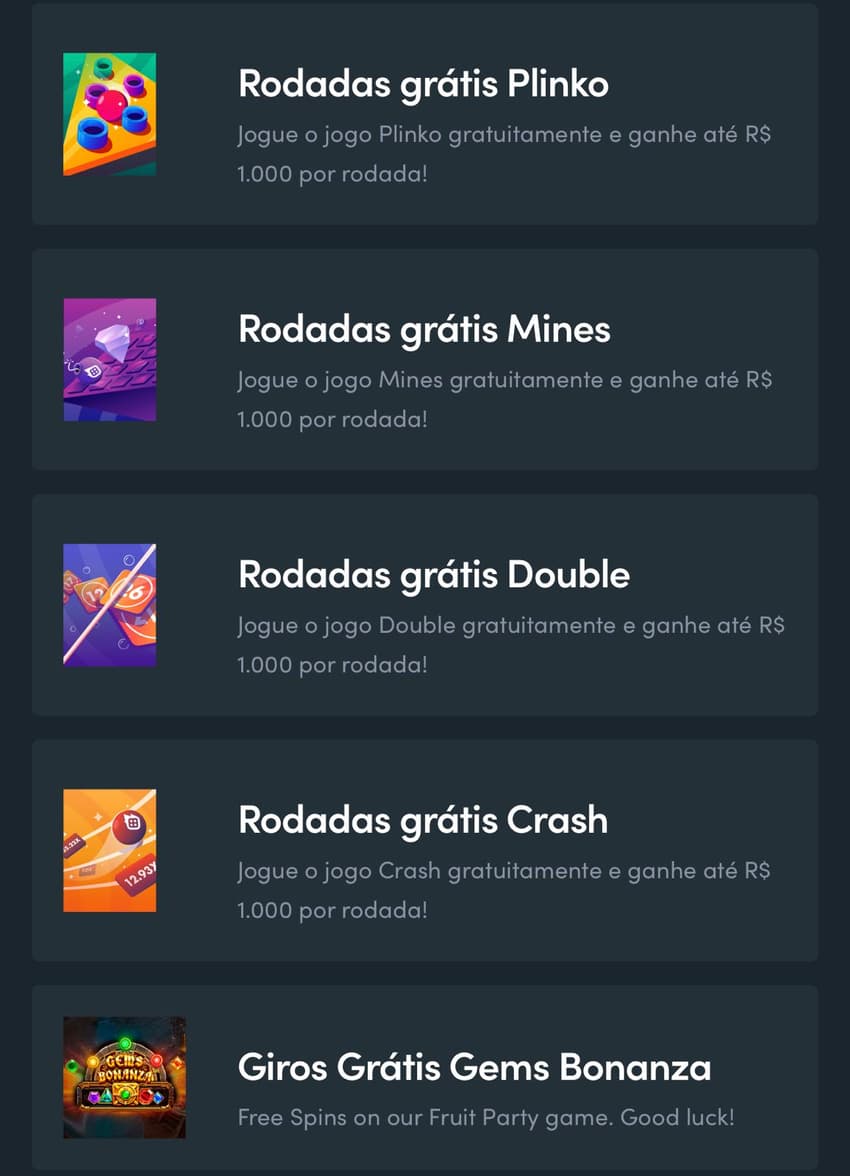Click the Fruit Party free spins description
This screenshot has height=1176, width=850.
(487, 1117)
